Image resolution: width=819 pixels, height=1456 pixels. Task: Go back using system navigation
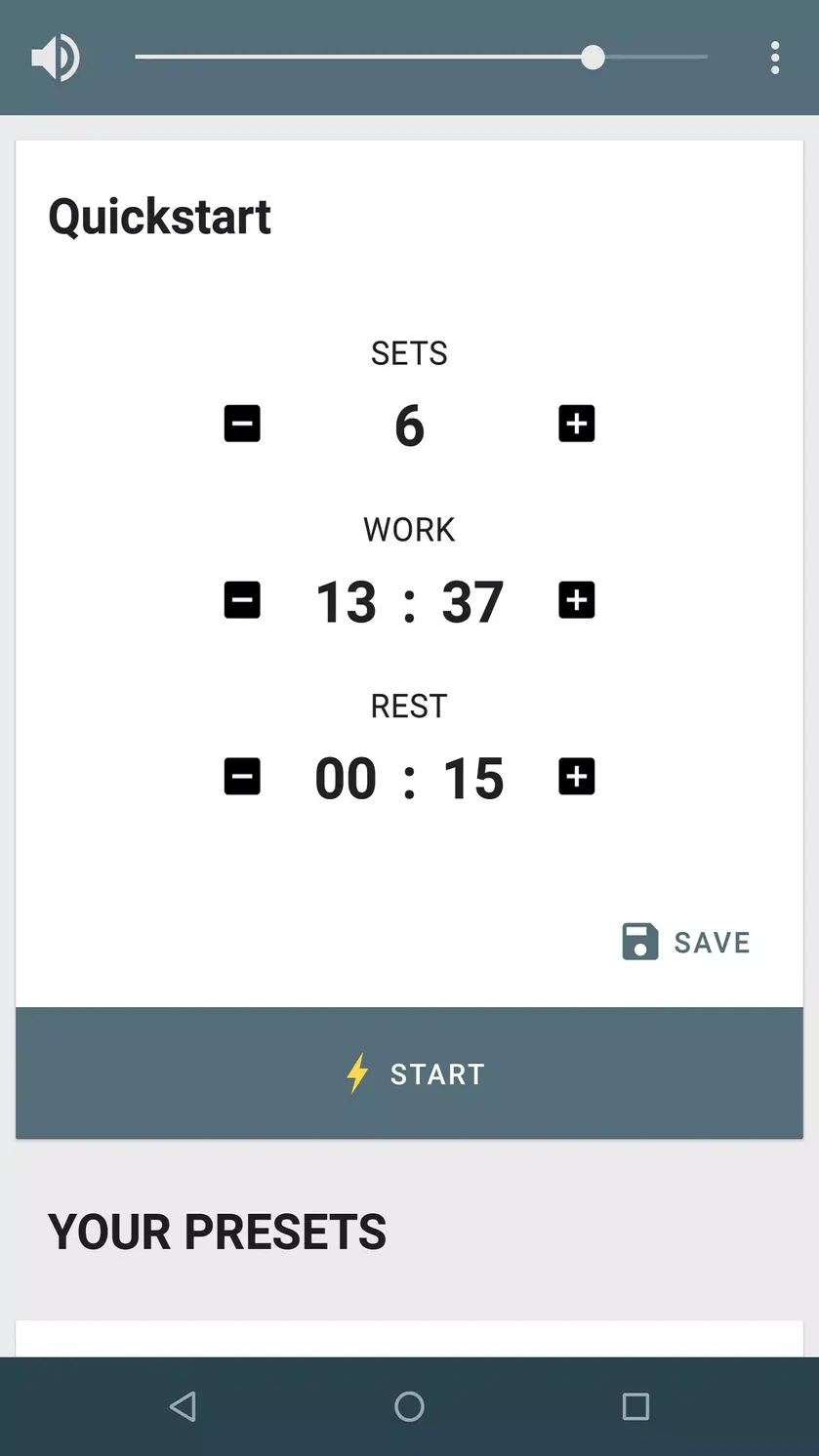[x=183, y=1406]
